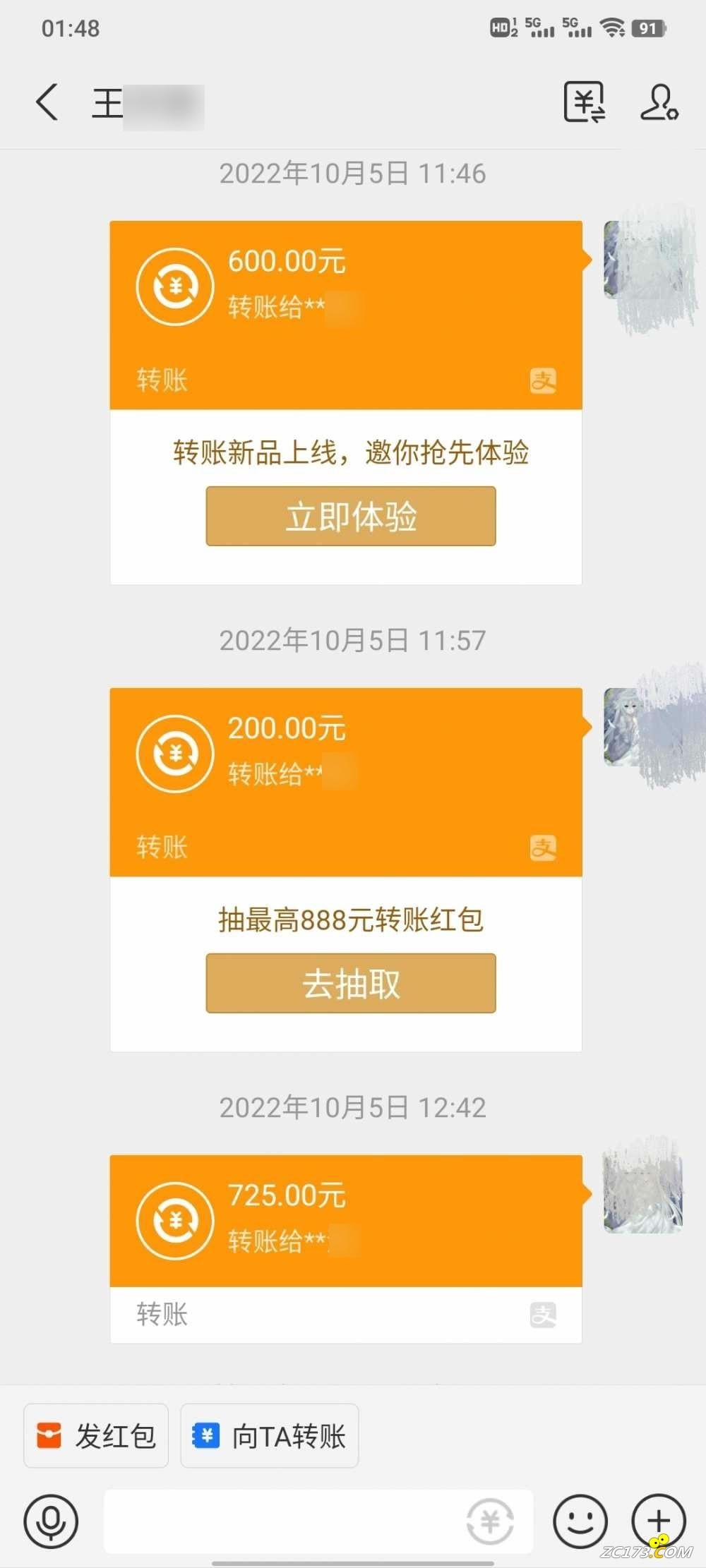Viewport: 706px width, 1568px height.
Task: Open the emoji picker
Action: (580, 1521)
